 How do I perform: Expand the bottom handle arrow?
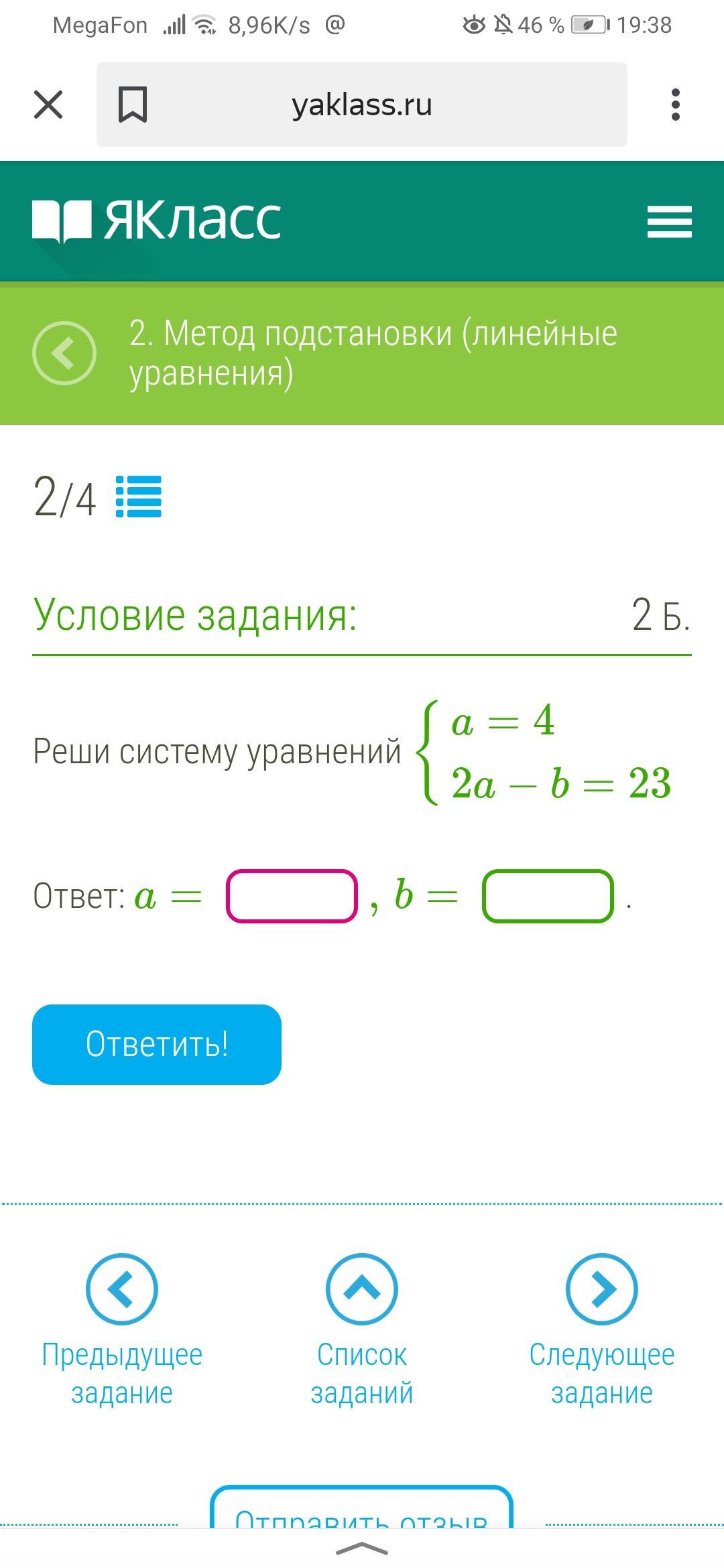[x=362, y=1549]
